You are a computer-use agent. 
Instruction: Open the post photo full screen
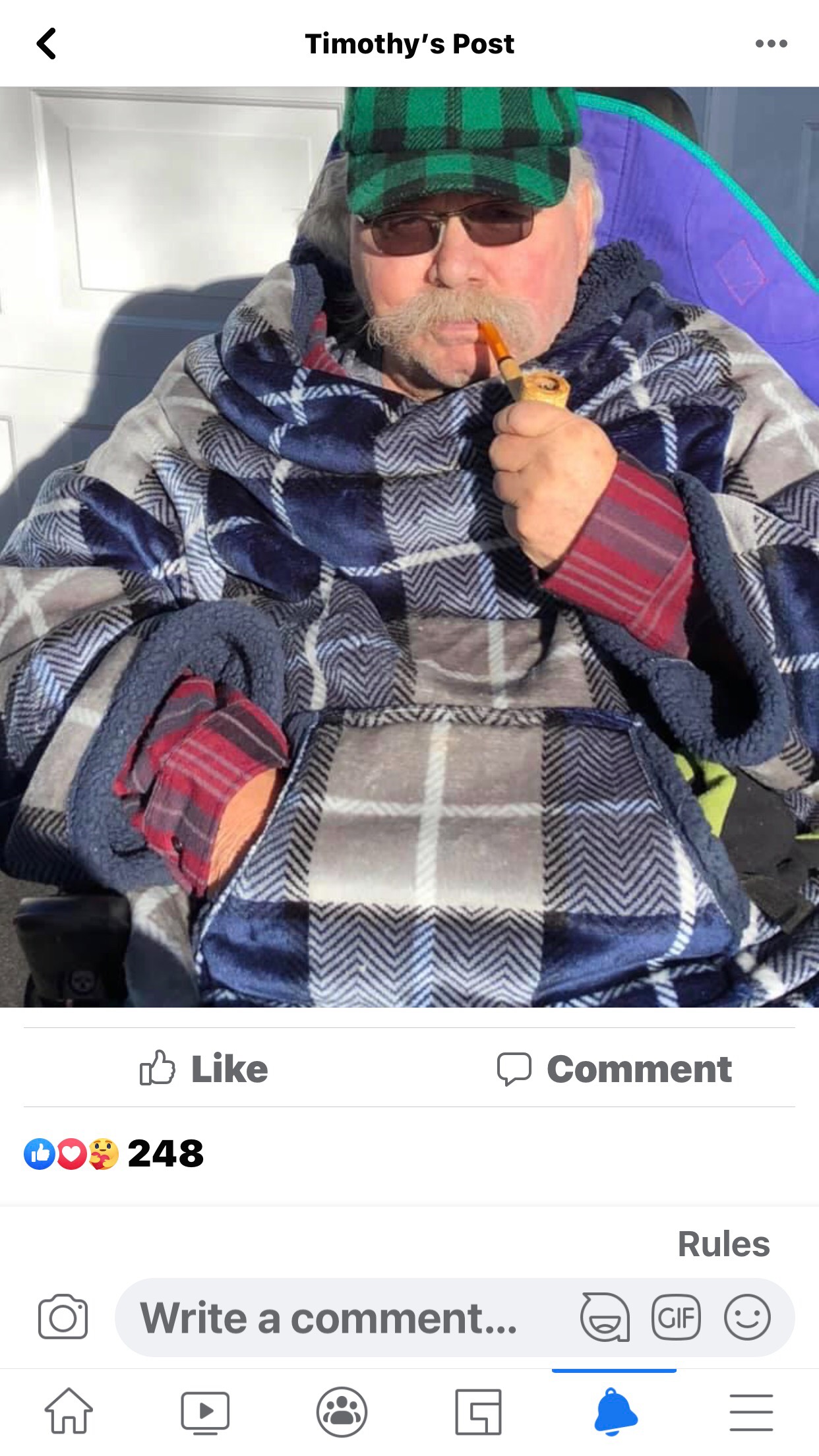(409, 547)
